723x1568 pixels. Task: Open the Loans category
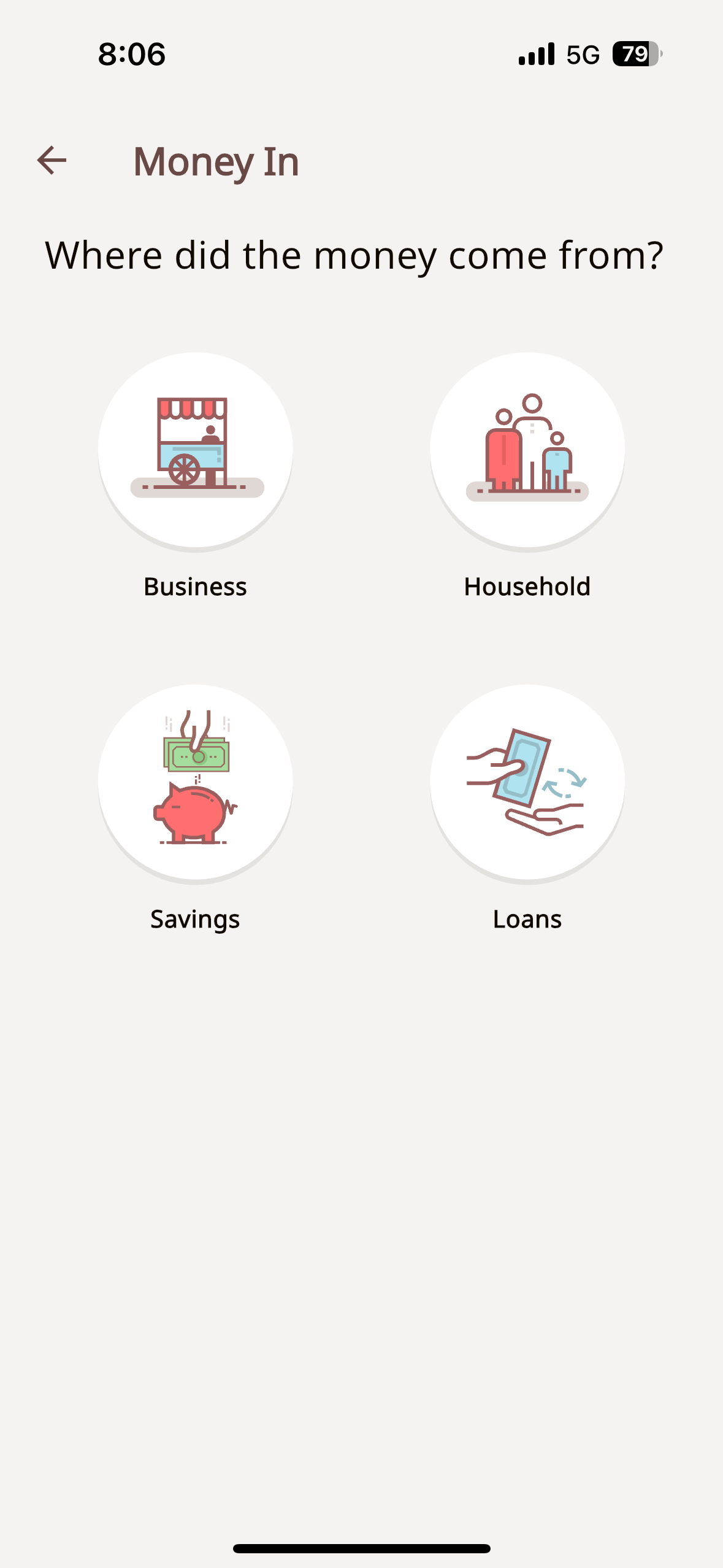tap(527, 782)
